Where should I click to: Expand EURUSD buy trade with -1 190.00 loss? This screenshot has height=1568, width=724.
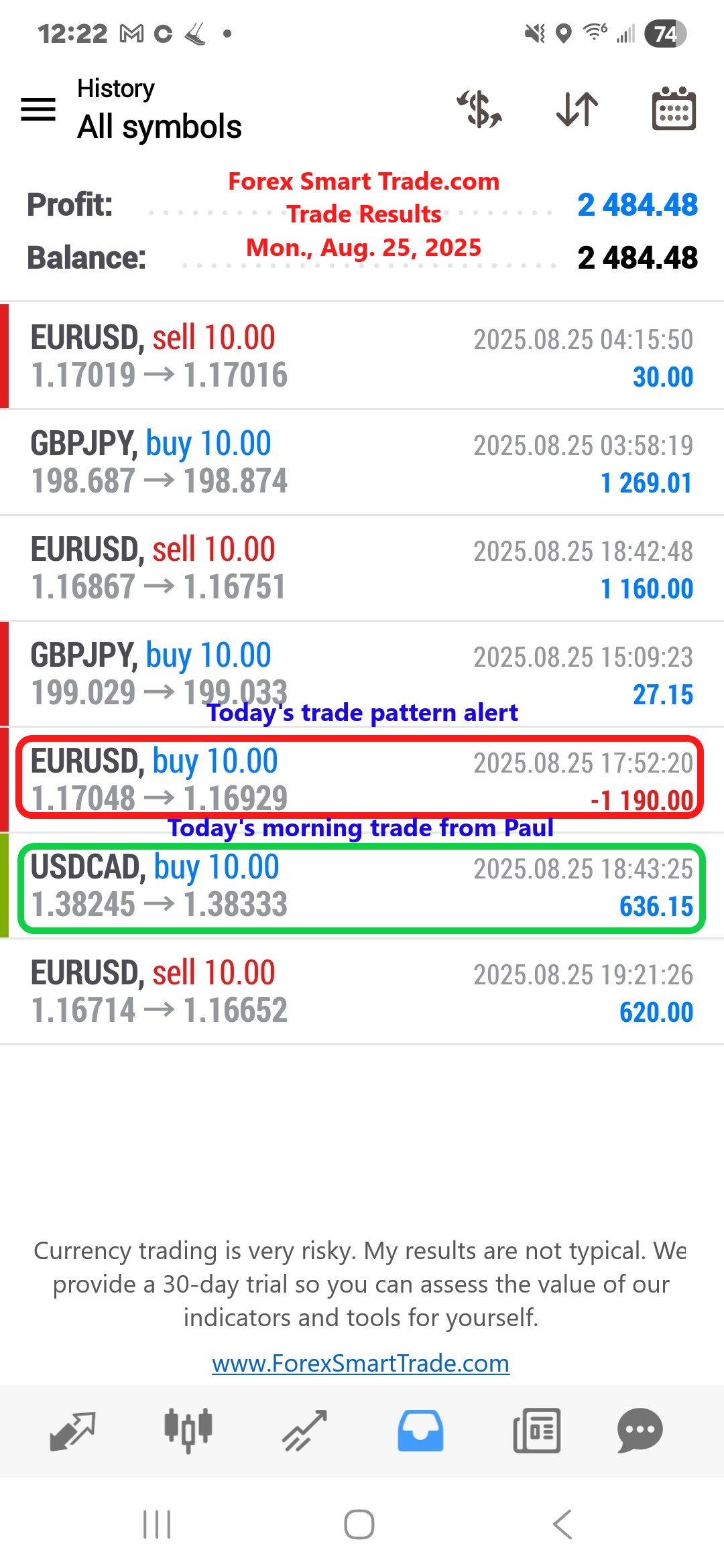pyautogui.click(x=362, y=779)
